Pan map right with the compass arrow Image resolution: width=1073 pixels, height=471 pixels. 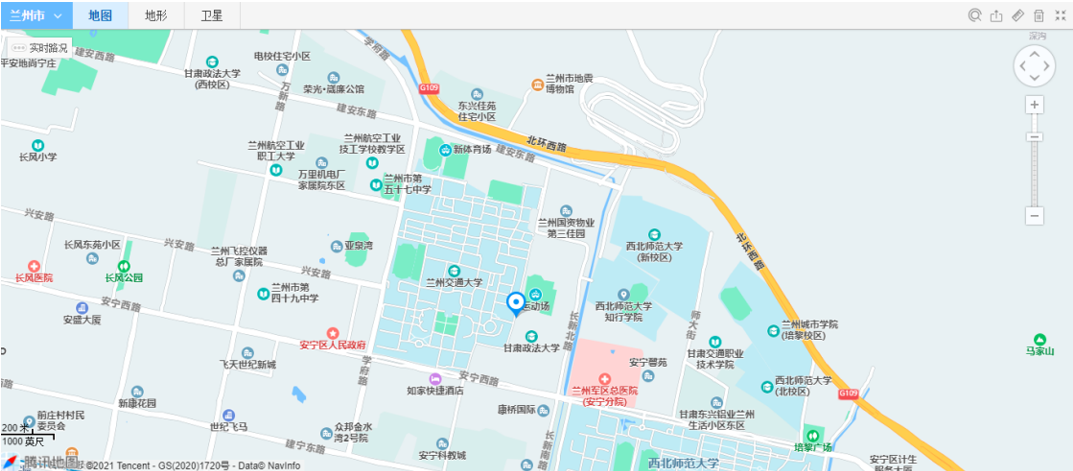1047,66
